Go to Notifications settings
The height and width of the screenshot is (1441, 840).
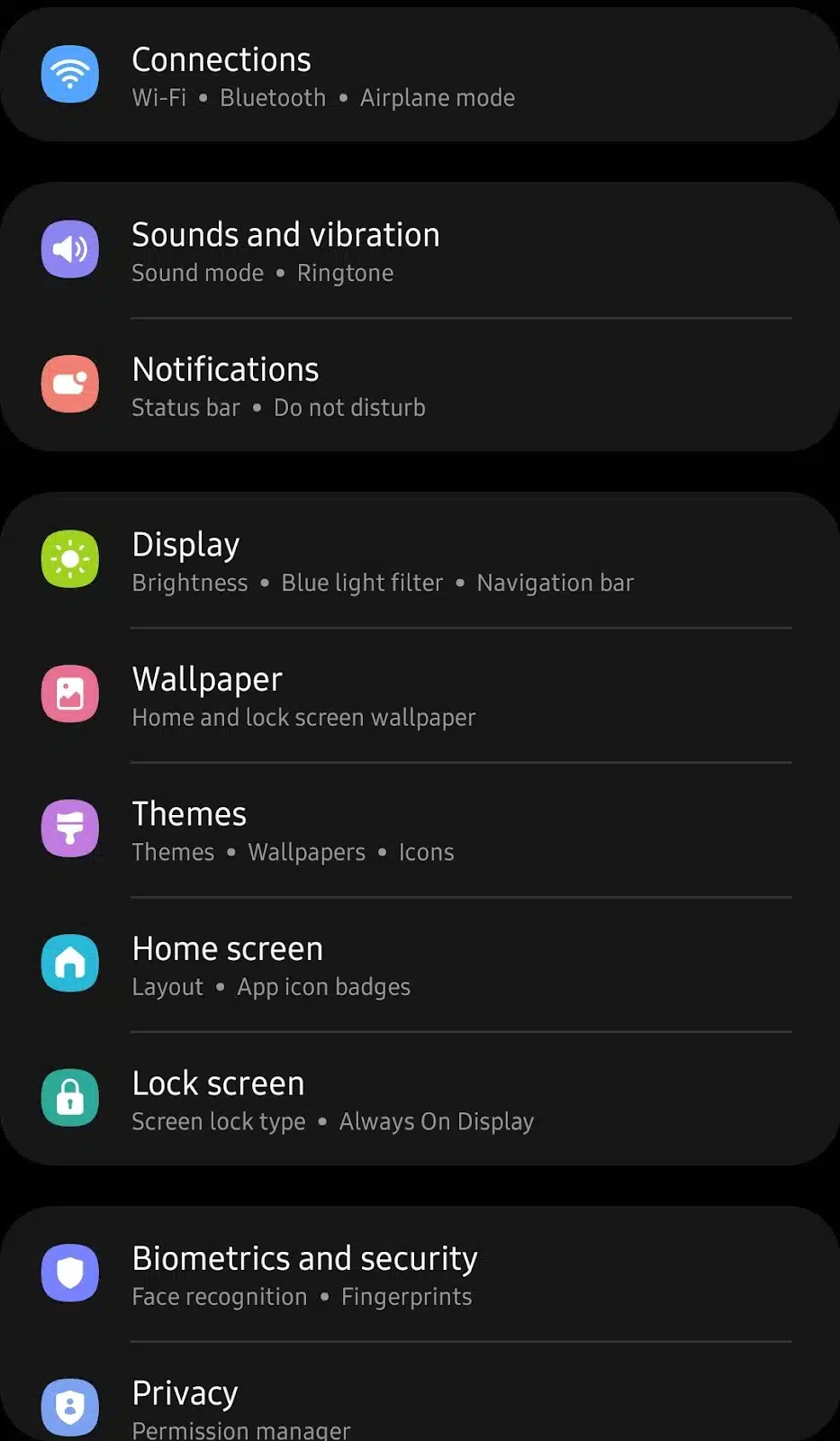[420, 385]
